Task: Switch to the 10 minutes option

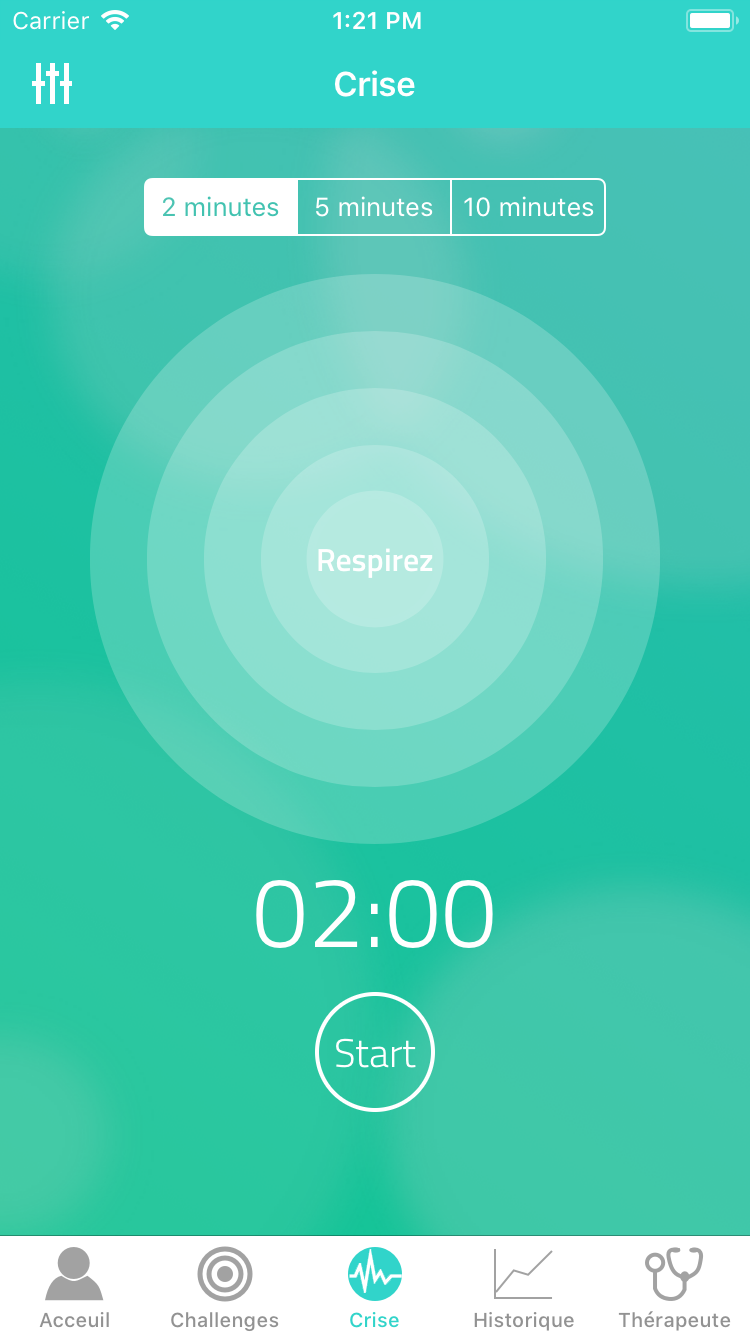Action: click(x=528, y=207)
